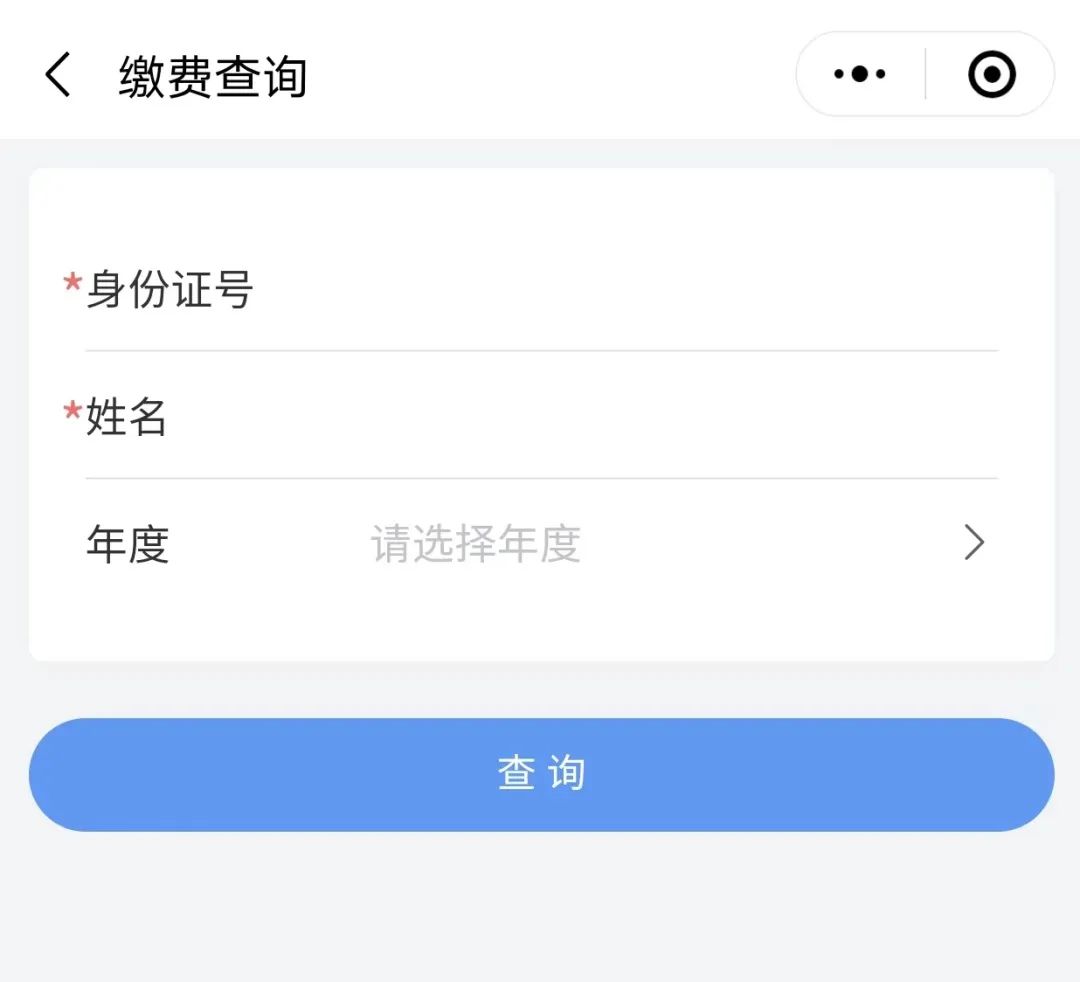Tap the 身份证号 input field

pos(620,290)
